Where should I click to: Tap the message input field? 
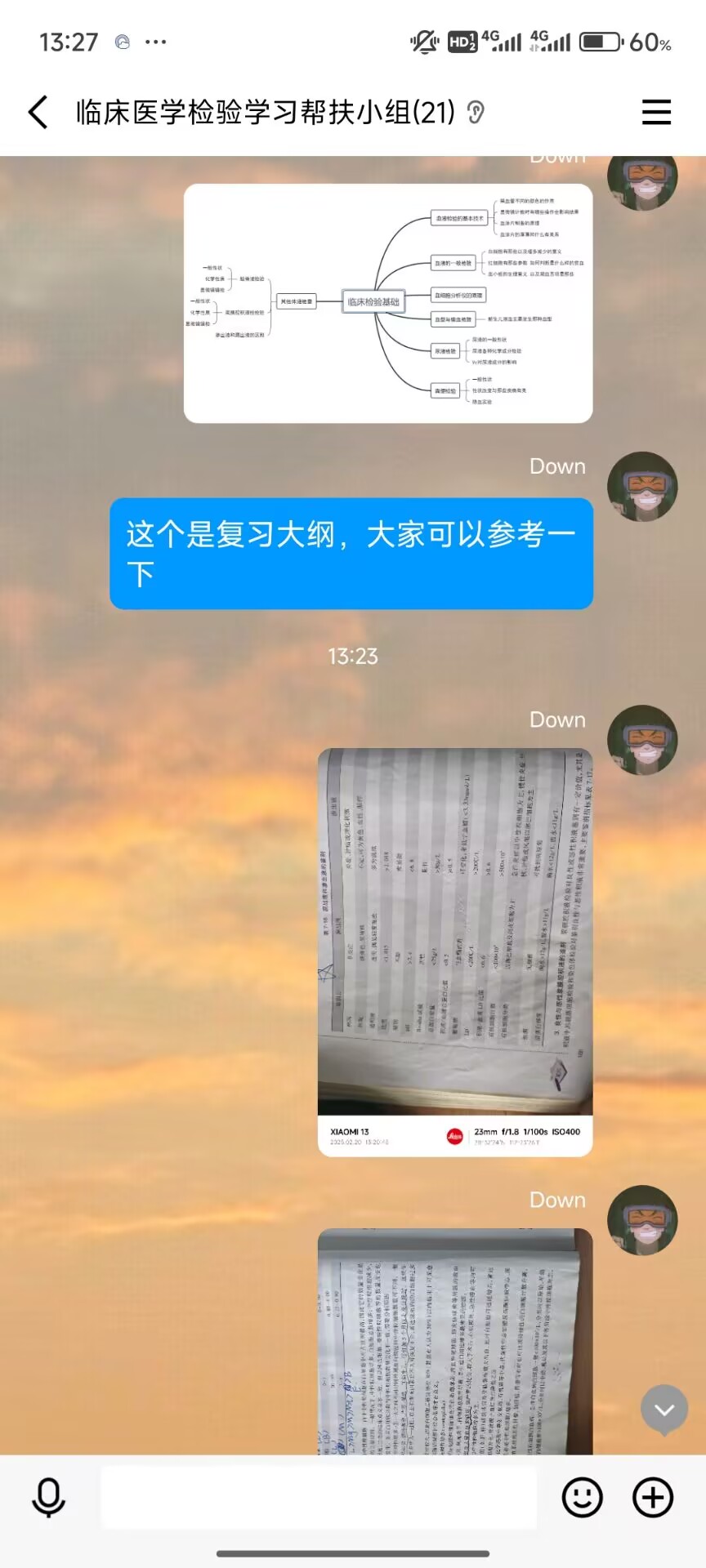tap(319, 1497)
